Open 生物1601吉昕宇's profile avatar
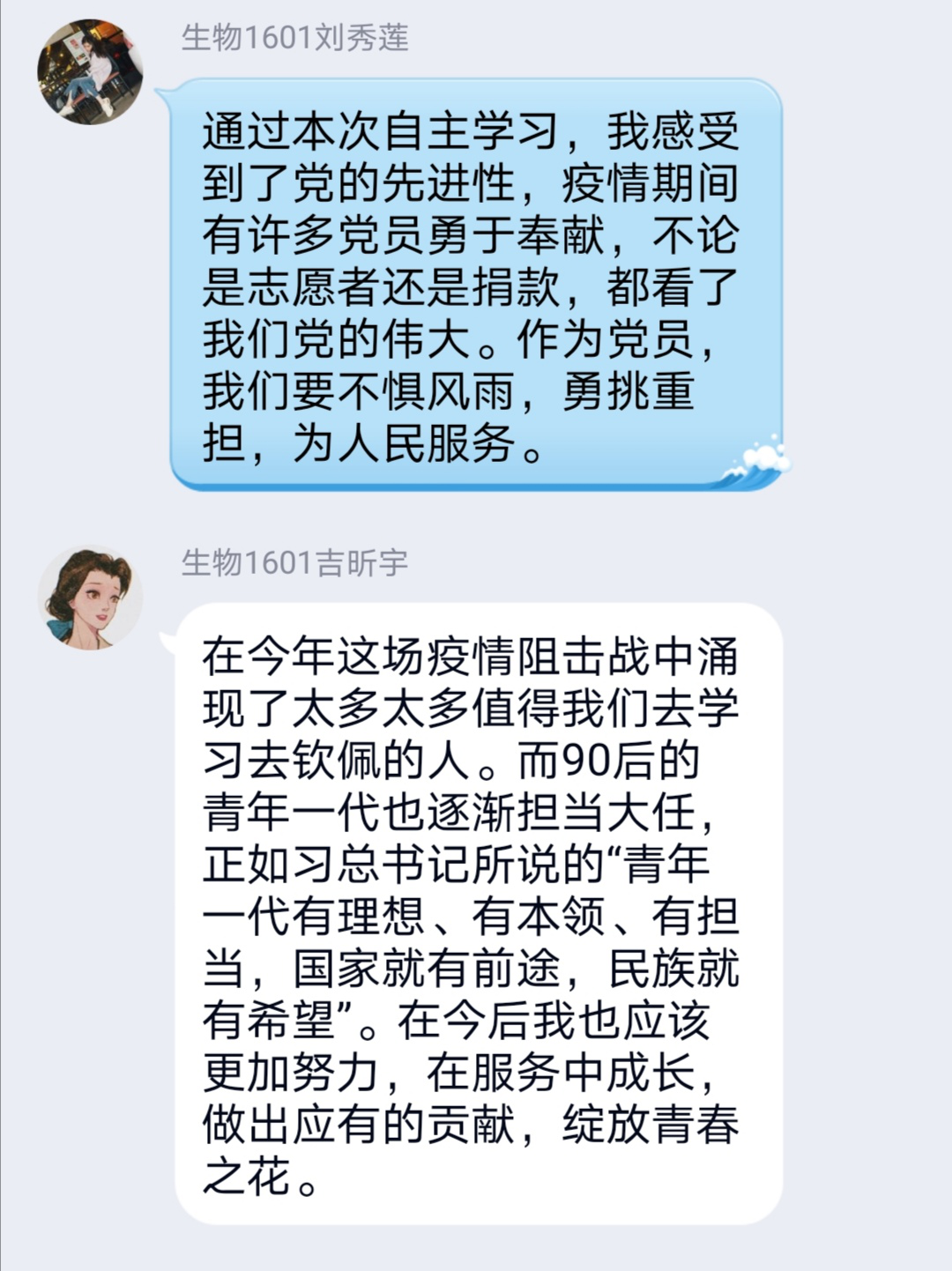This screenshot has width=952, height=1271. pos(89,598)
